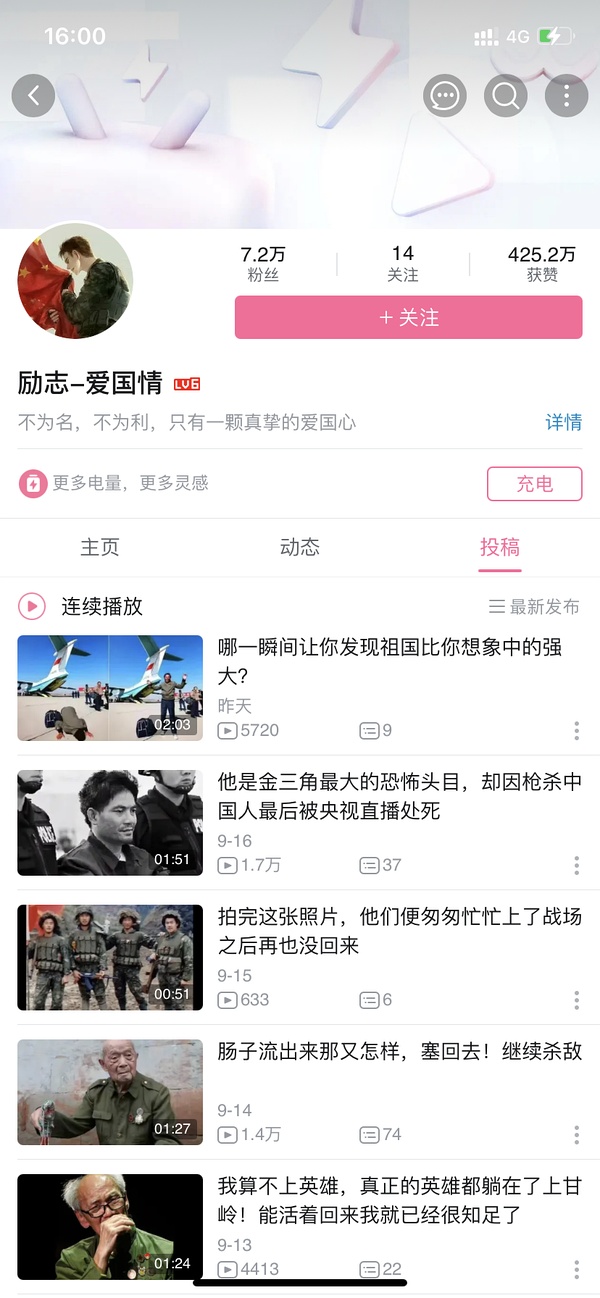Open the top-right overflow menu
Image resolution: width=600 pixels, height=1298 pixels.
coord(566,96)
